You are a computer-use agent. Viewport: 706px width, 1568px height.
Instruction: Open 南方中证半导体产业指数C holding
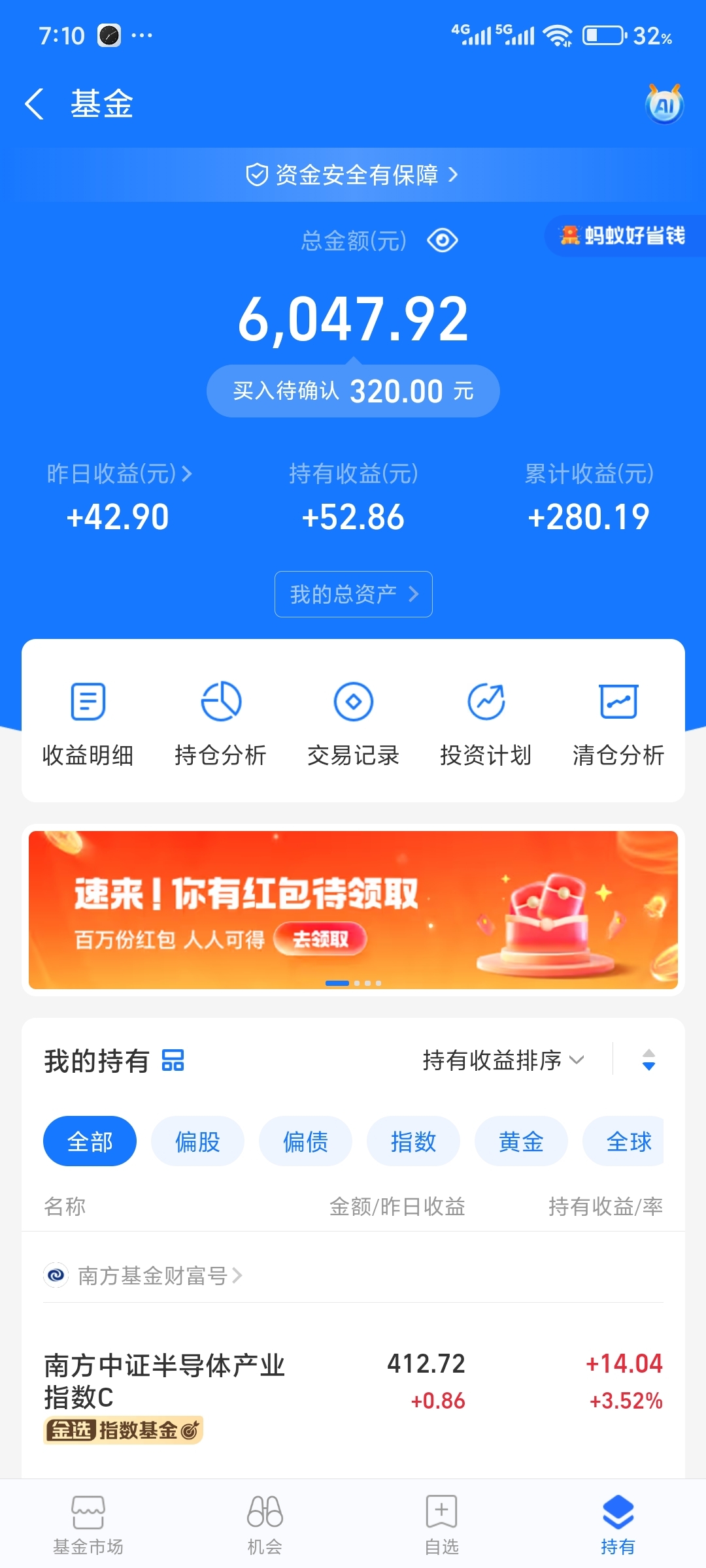coord(163,1381)
